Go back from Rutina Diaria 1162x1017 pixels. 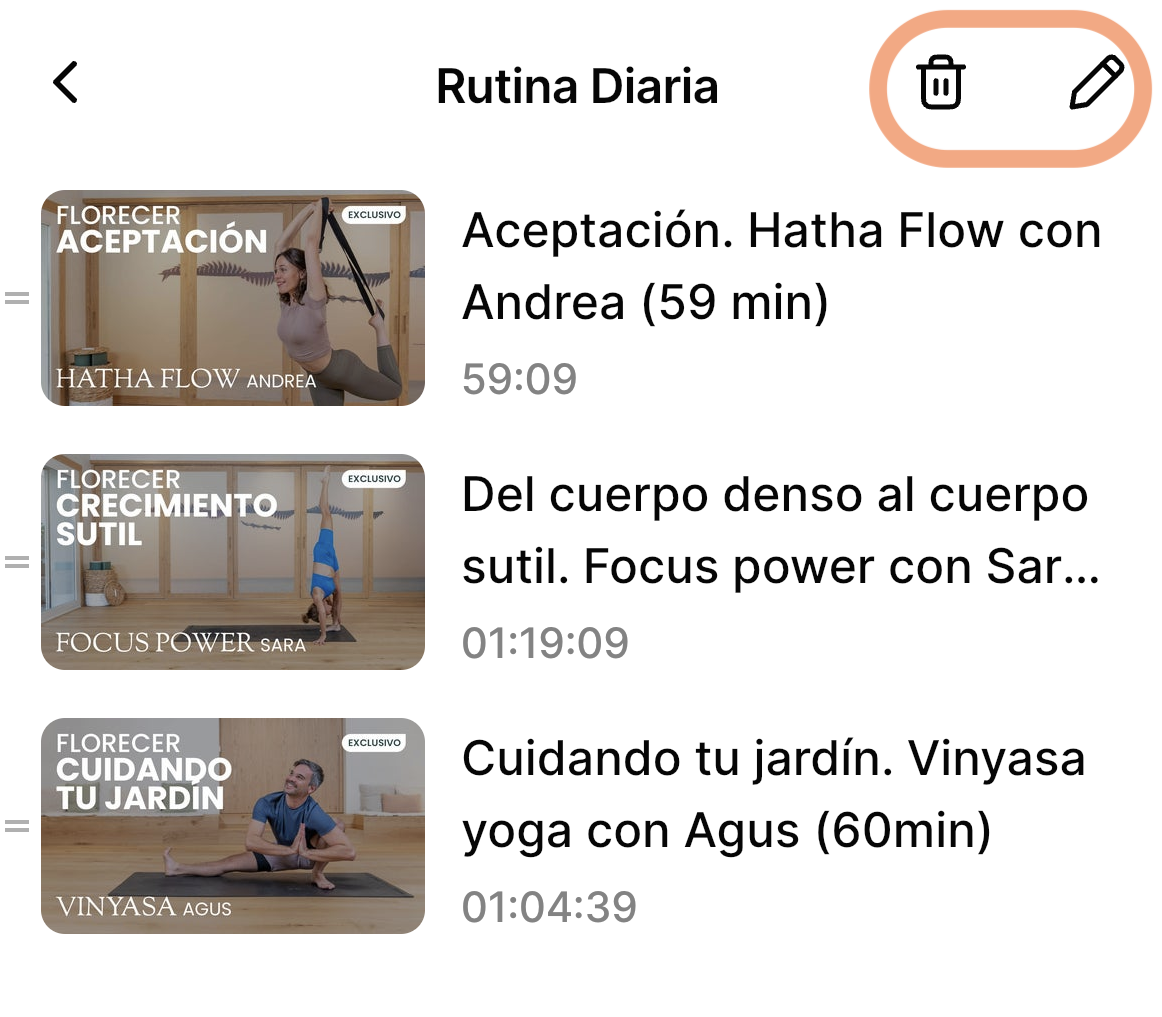pos(66,83)
